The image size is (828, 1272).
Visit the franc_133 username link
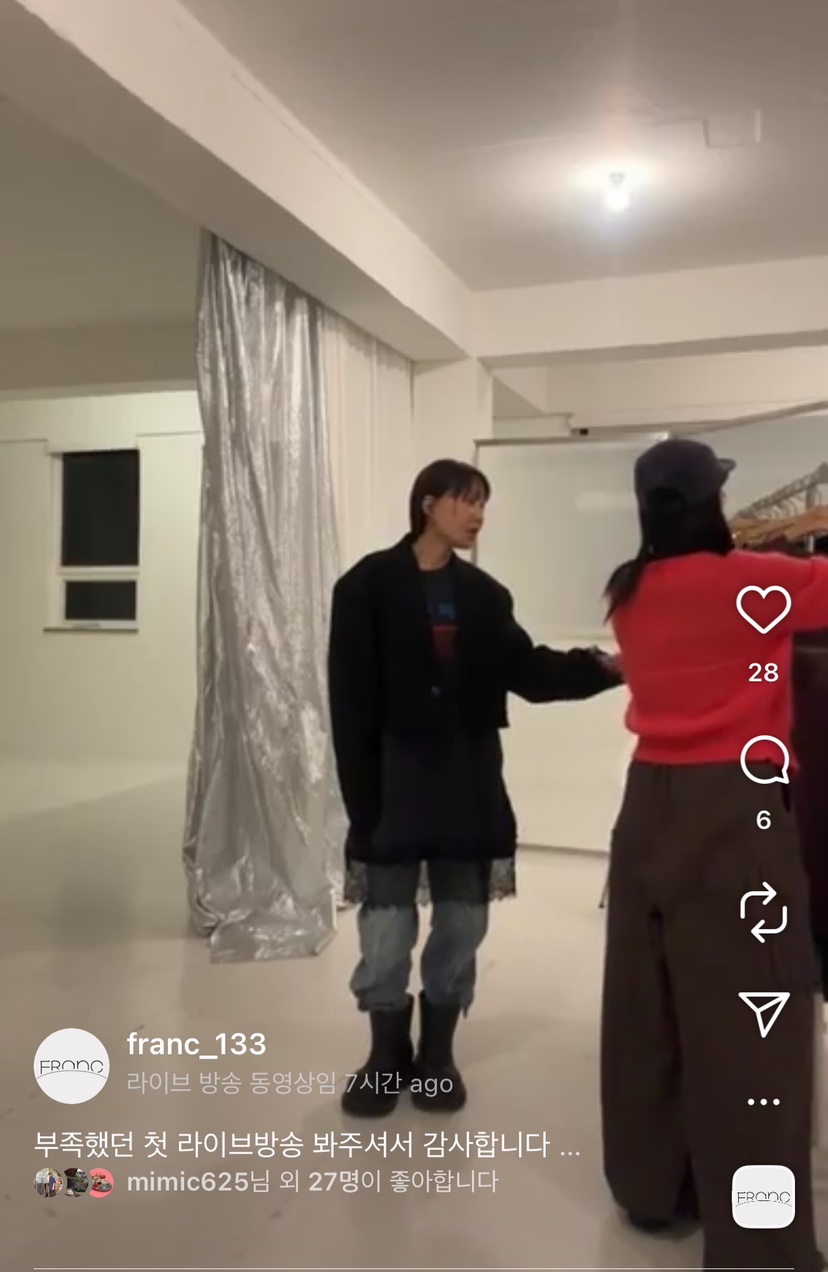[196, 1044]
